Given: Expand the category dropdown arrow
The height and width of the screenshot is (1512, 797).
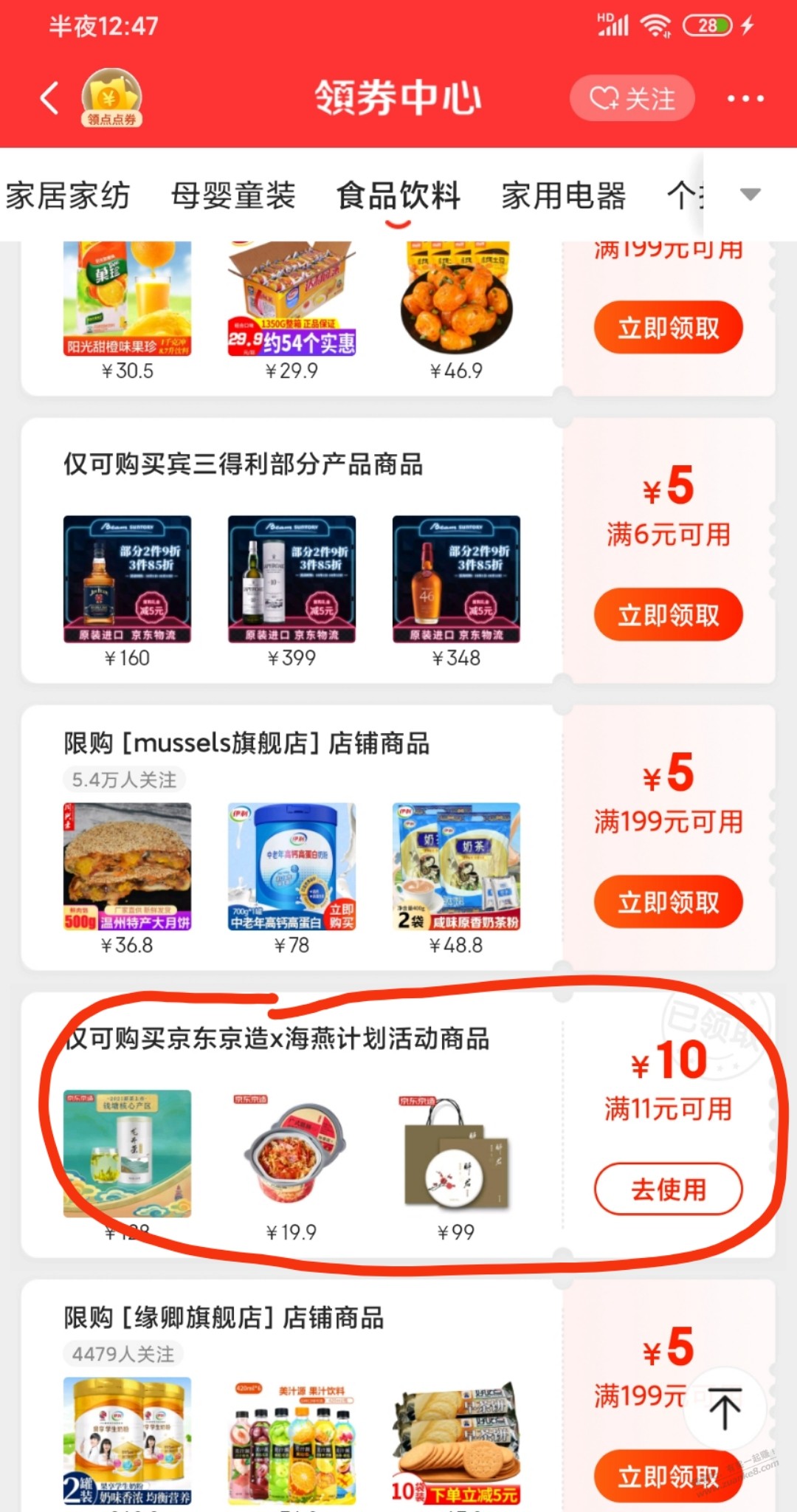Looking at the screenshot, I should click(750, 195).
